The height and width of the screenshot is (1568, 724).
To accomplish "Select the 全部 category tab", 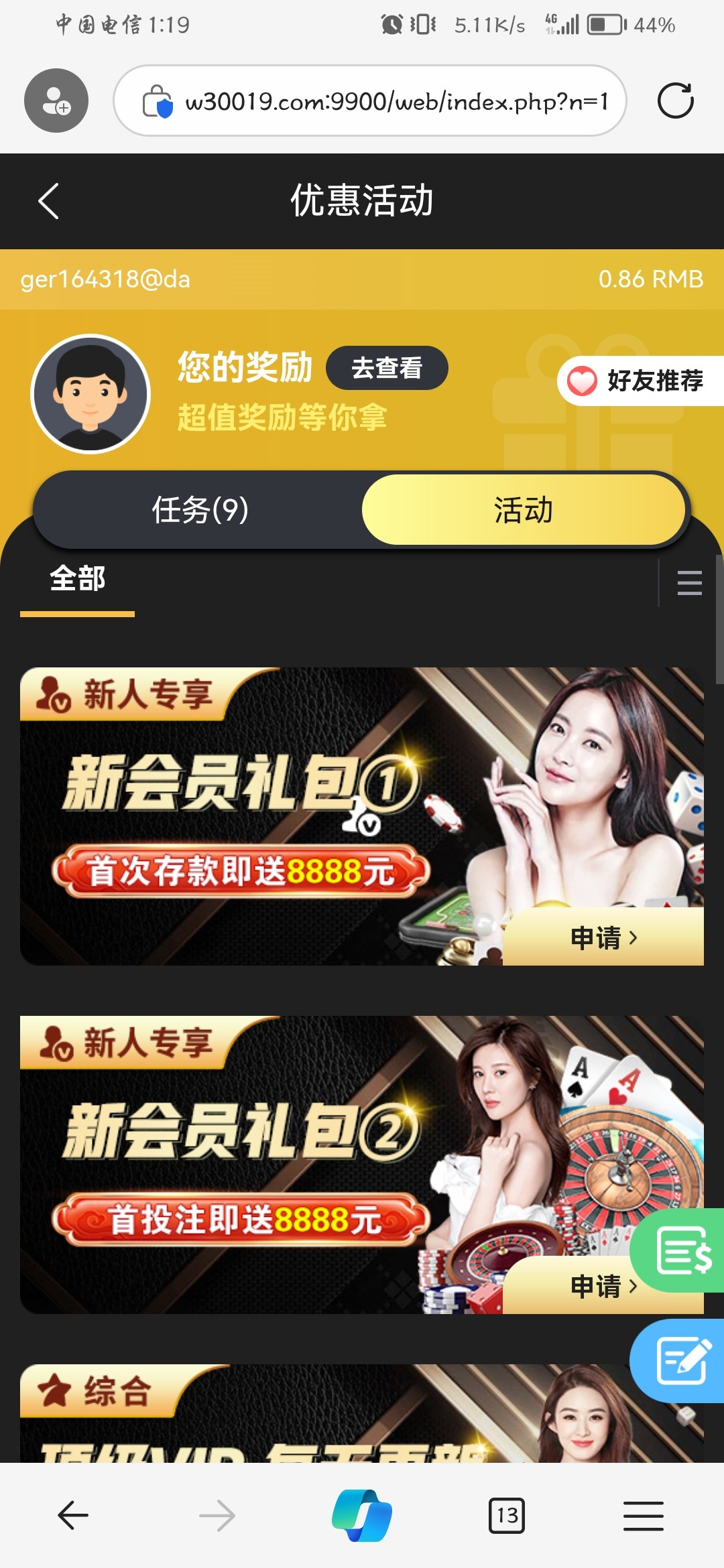I will (x=78, y=579).
